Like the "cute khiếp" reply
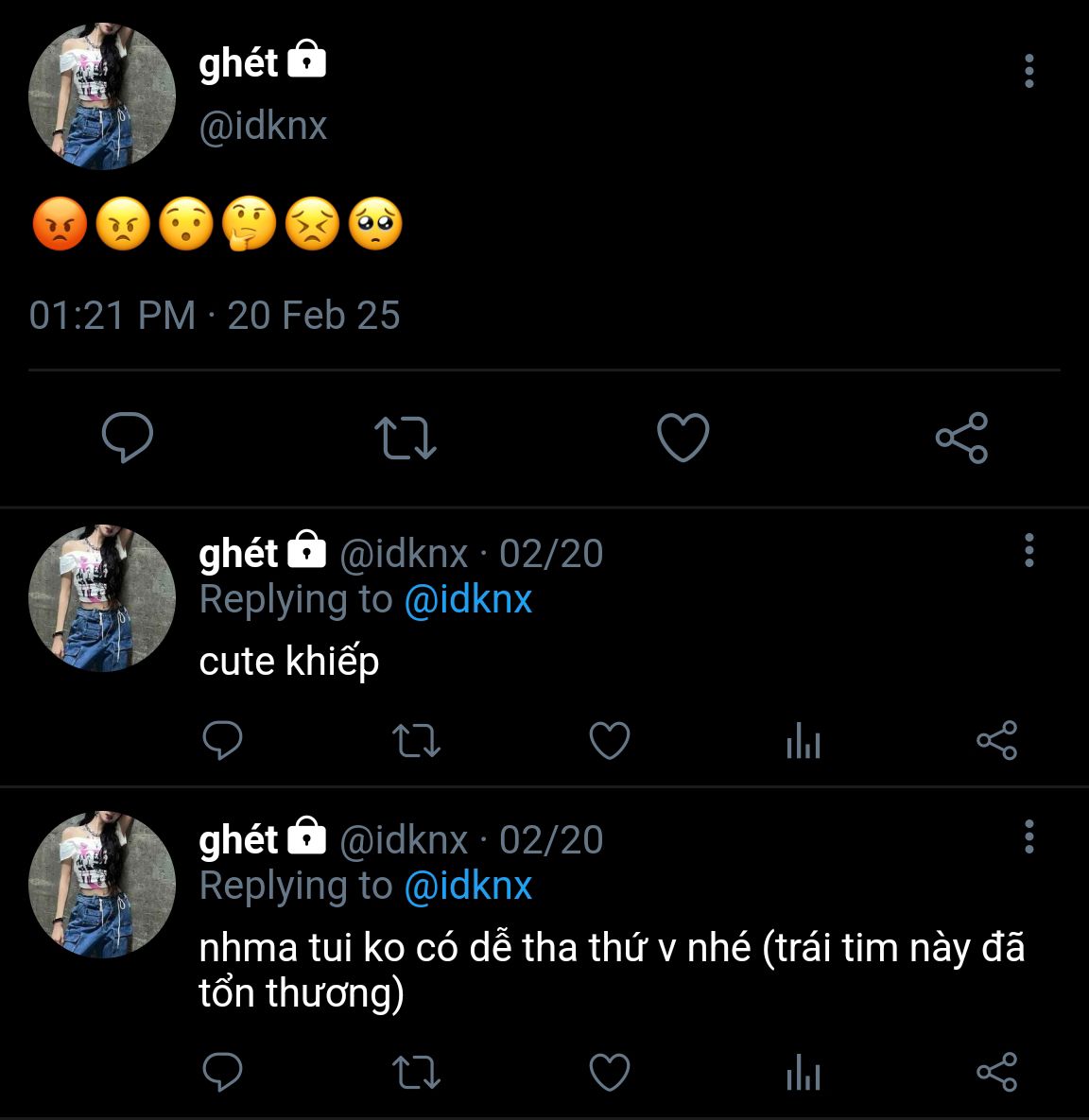The width and height of the screenshot is (1089, 1120). [x=610, y=741]
